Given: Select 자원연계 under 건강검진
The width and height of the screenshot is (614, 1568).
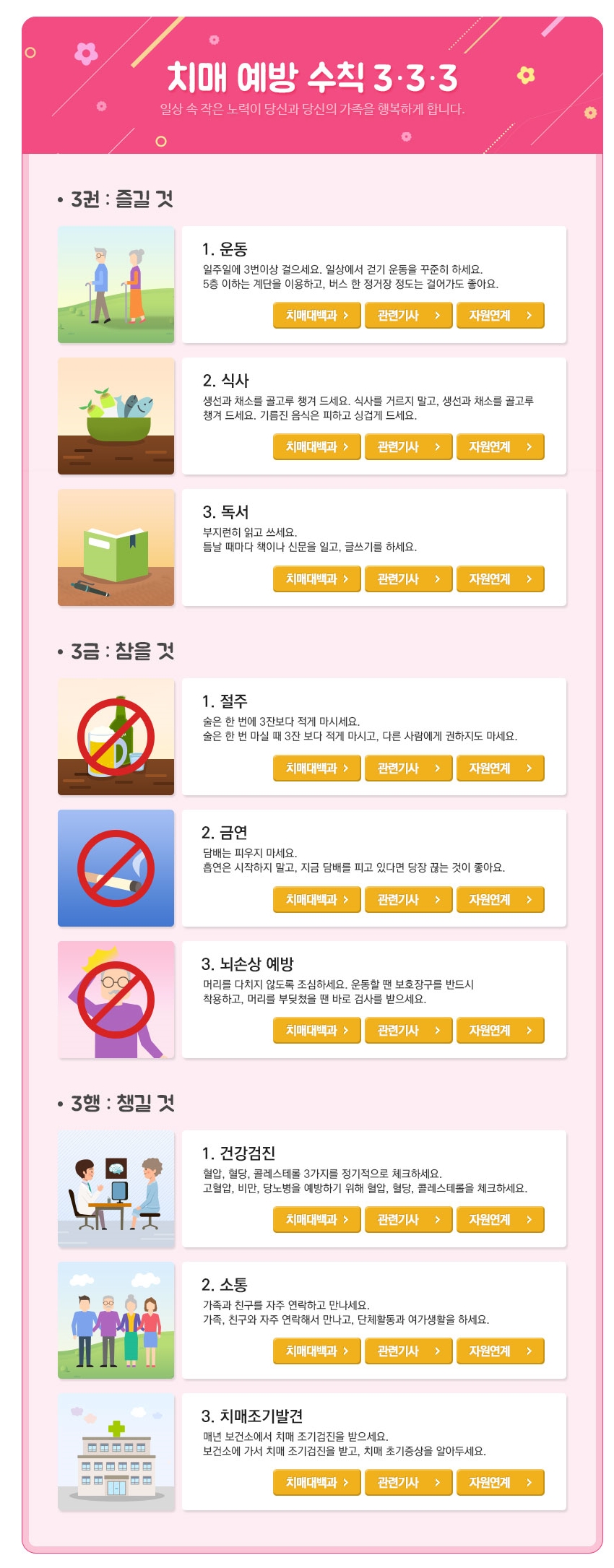Looking at the screenshot, I should (x=500, y=1220).
